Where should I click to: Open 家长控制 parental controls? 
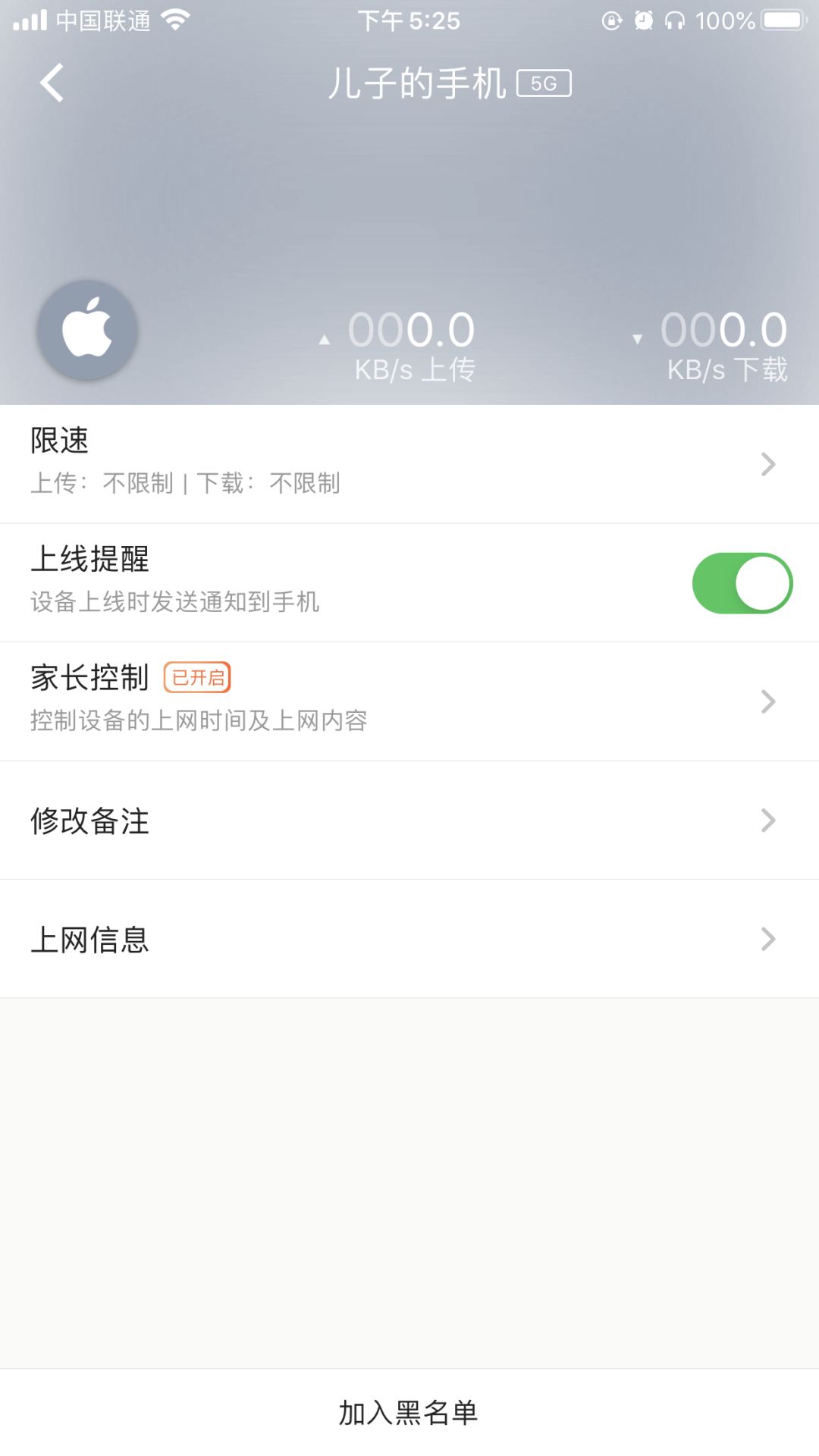coord(409,701)
